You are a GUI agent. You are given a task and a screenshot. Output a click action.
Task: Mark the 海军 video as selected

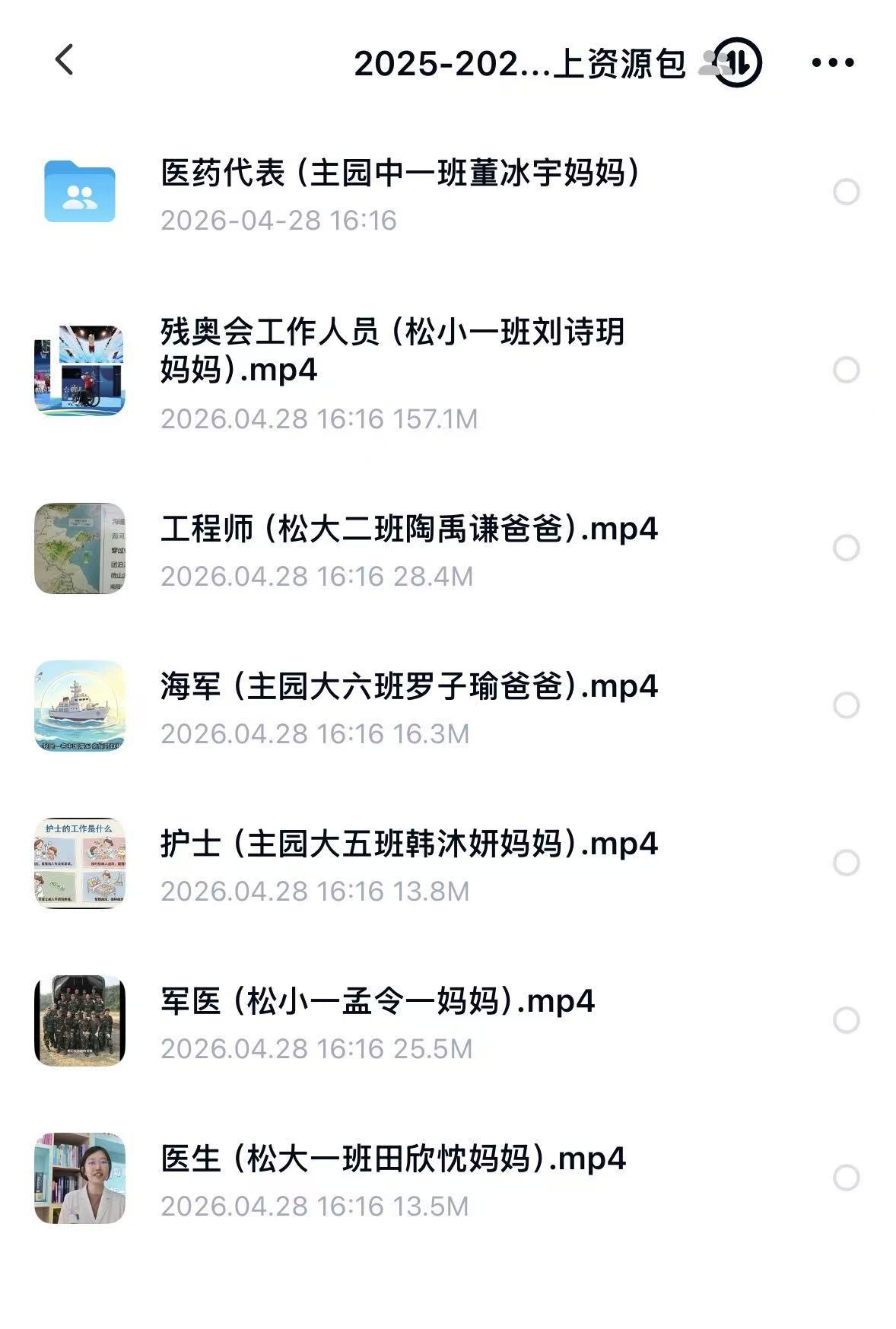click(846, 705)
